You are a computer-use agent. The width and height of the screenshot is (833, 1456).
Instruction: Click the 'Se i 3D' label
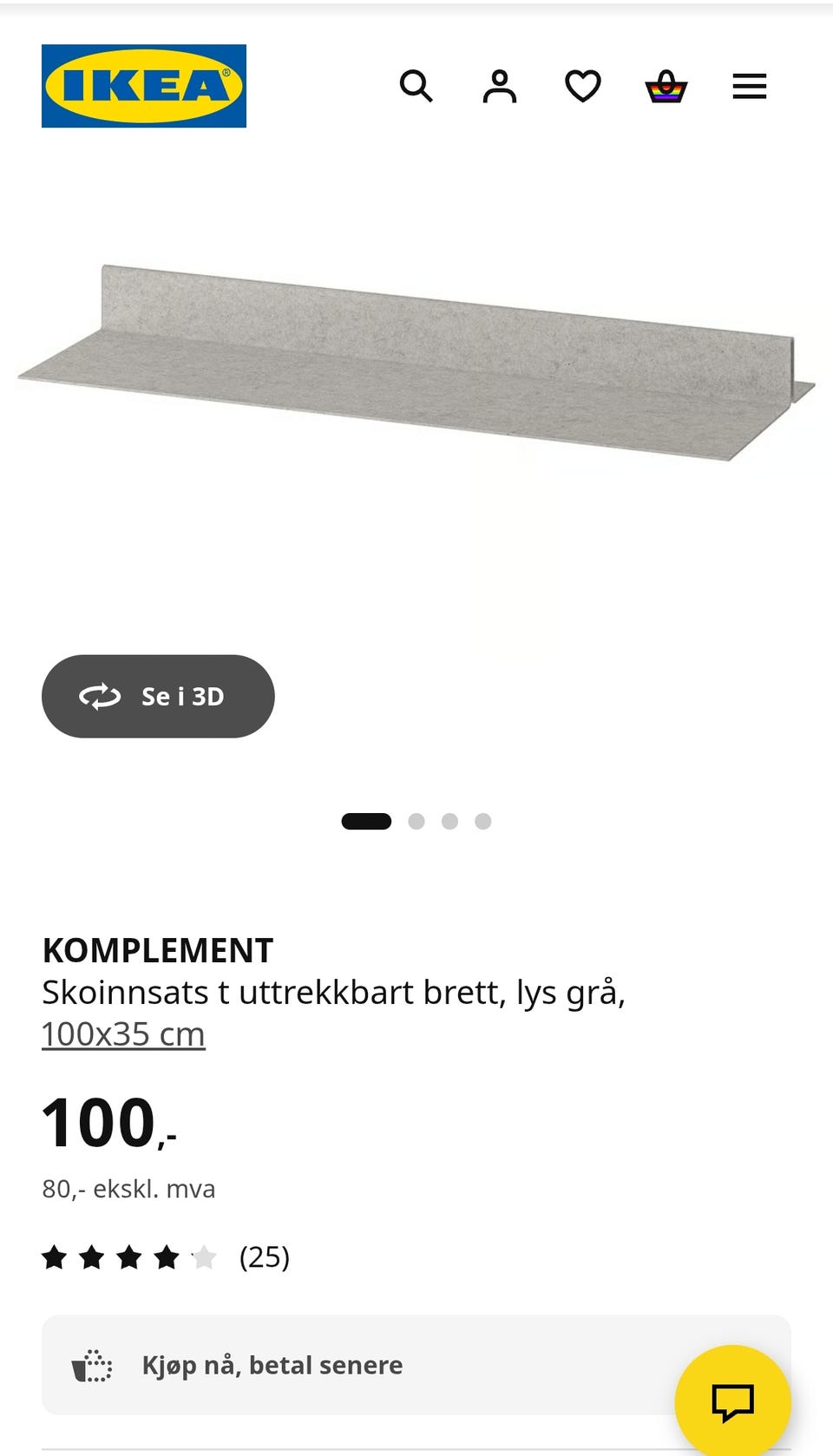coord(183,696)
